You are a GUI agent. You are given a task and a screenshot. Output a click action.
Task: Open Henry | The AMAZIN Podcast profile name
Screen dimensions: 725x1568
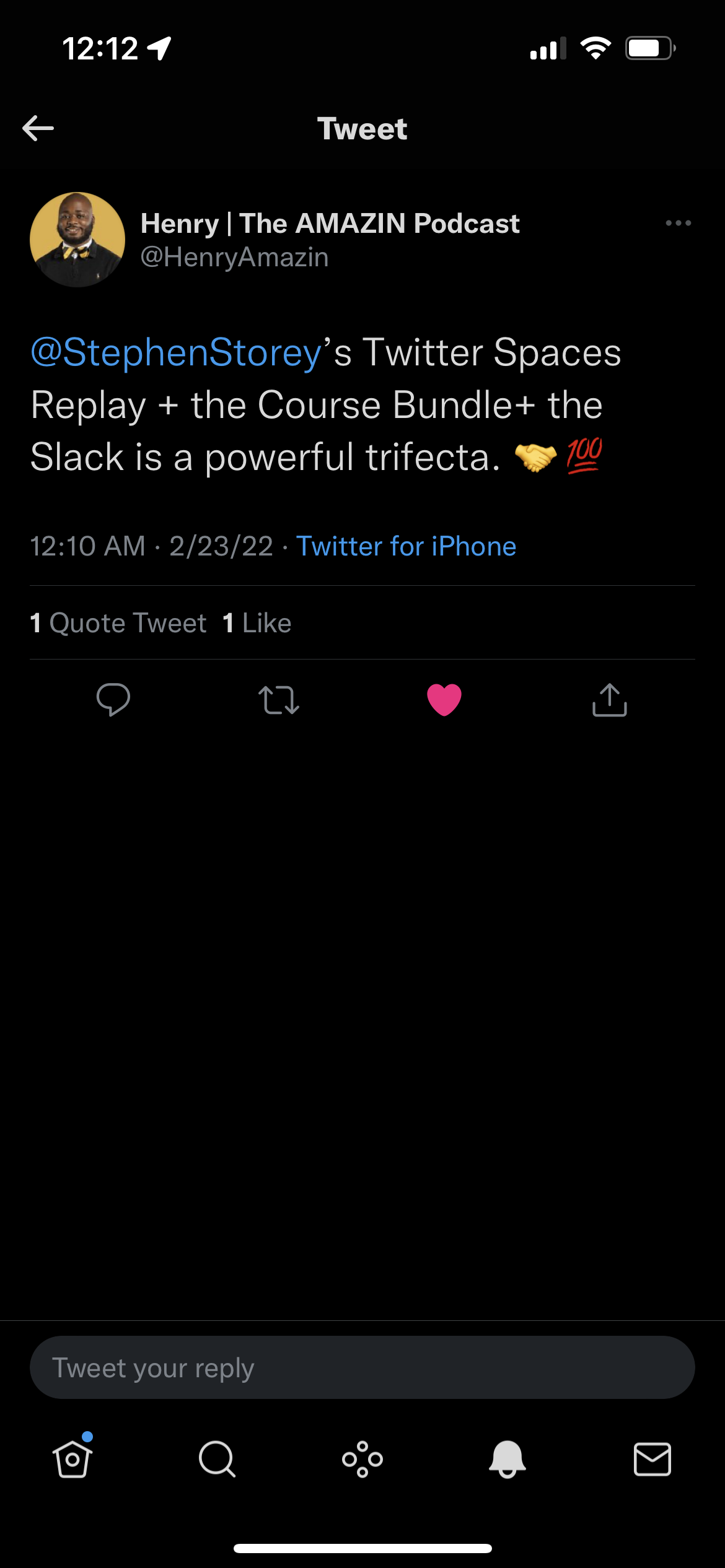330,224
